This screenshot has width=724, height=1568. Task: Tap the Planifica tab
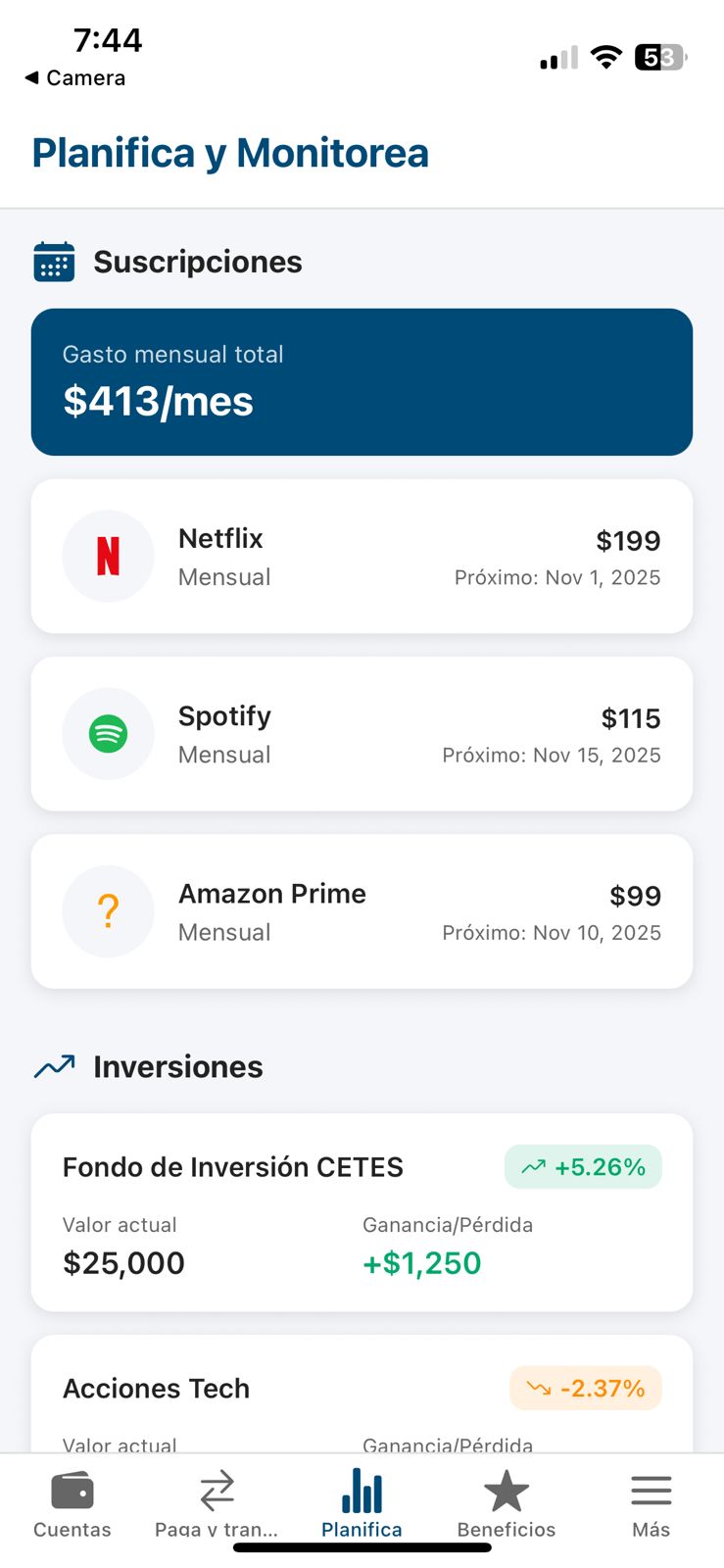tap(362, 1504)
